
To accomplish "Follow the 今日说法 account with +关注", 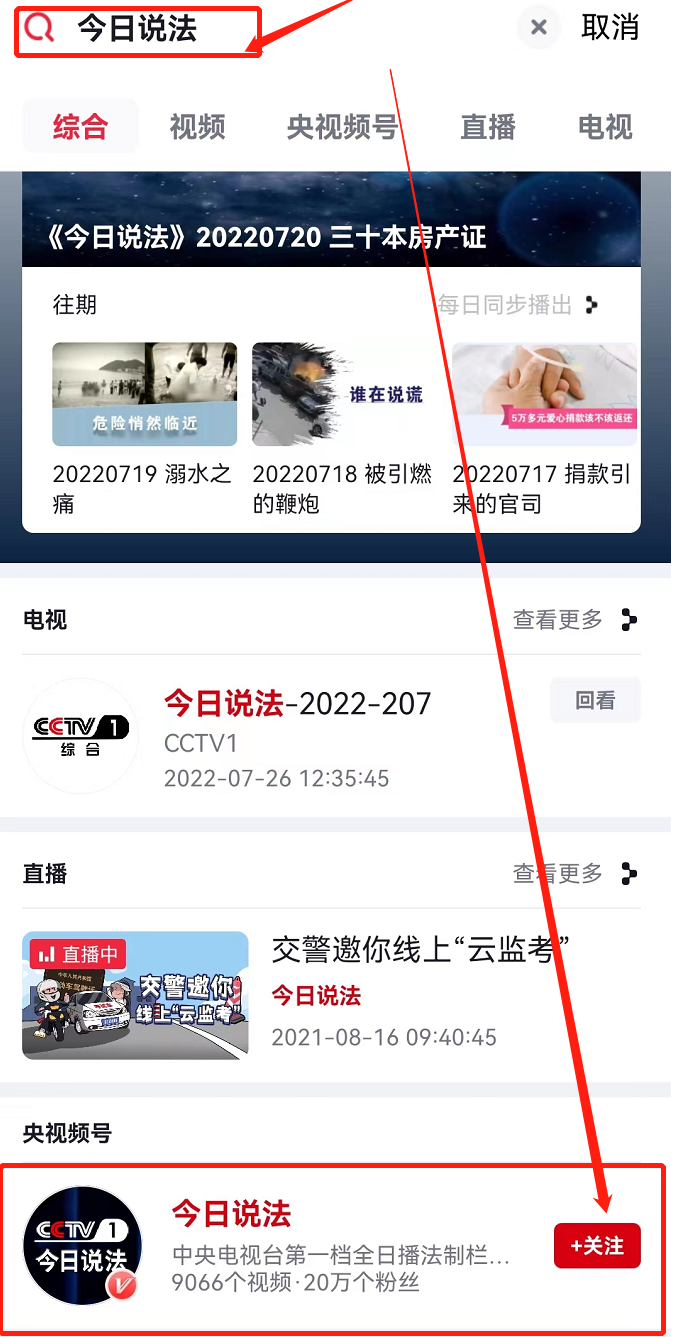I will (x=597, y=1246).
